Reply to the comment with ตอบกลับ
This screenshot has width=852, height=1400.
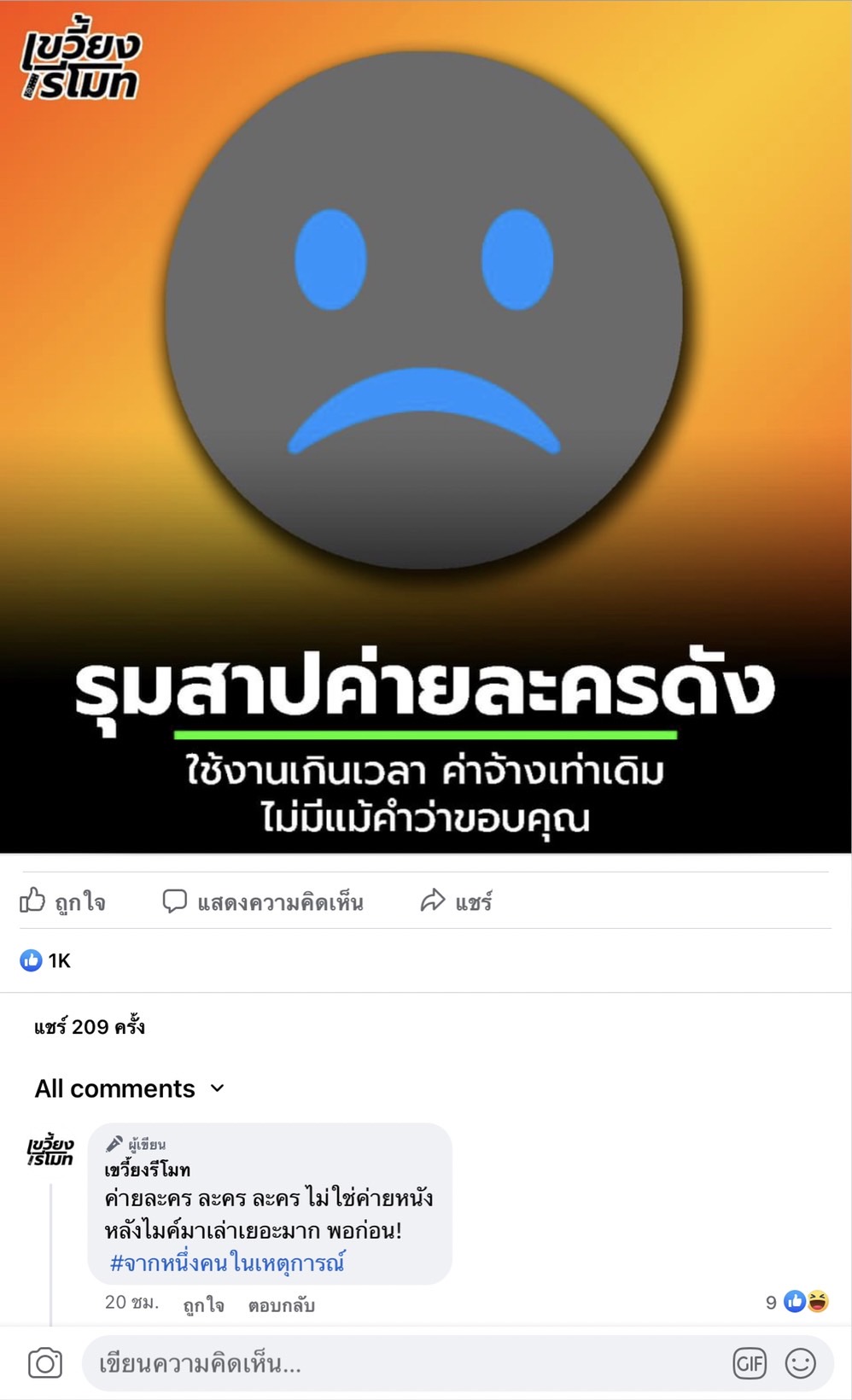(x=282, y=1304)
